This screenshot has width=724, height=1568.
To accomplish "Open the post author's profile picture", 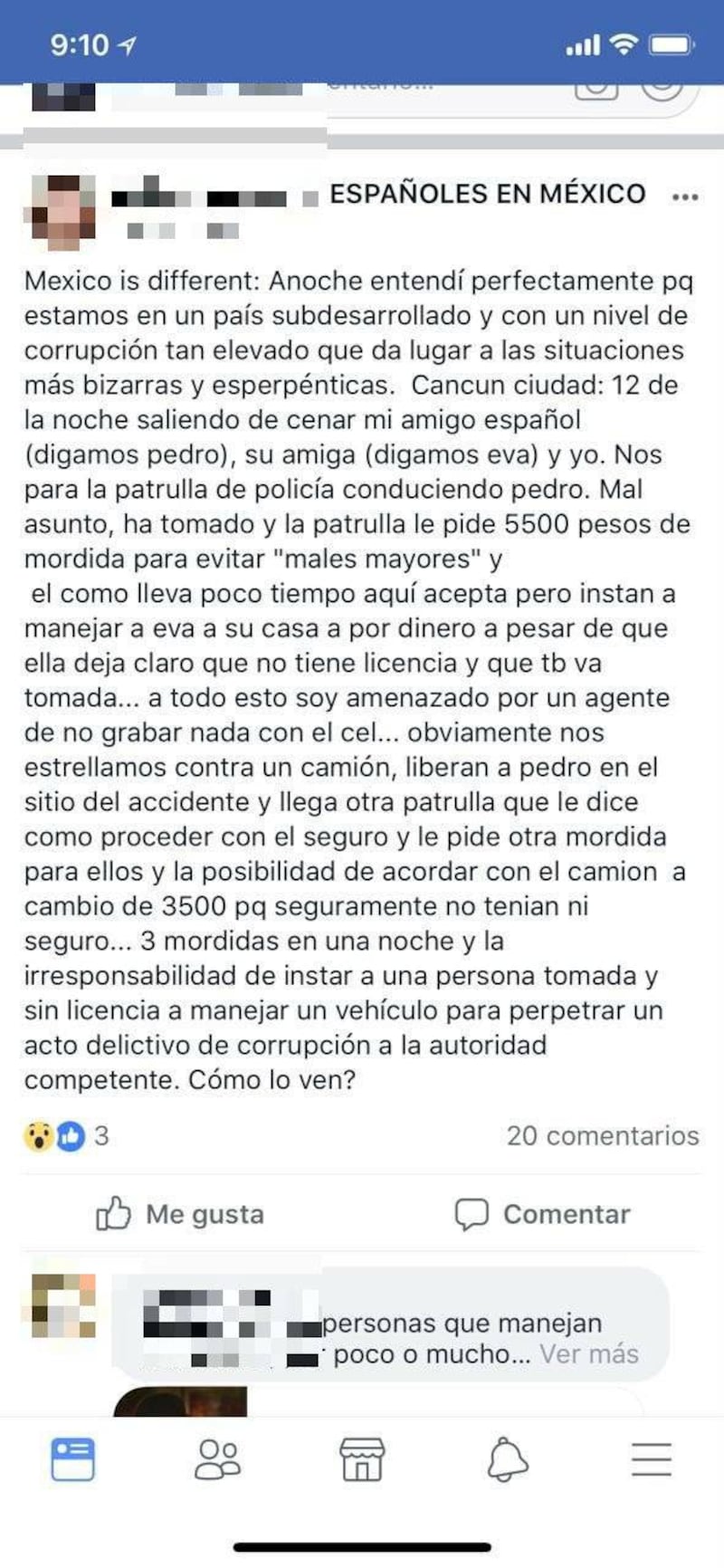I will pyautogui.click(x=63, y=212).
